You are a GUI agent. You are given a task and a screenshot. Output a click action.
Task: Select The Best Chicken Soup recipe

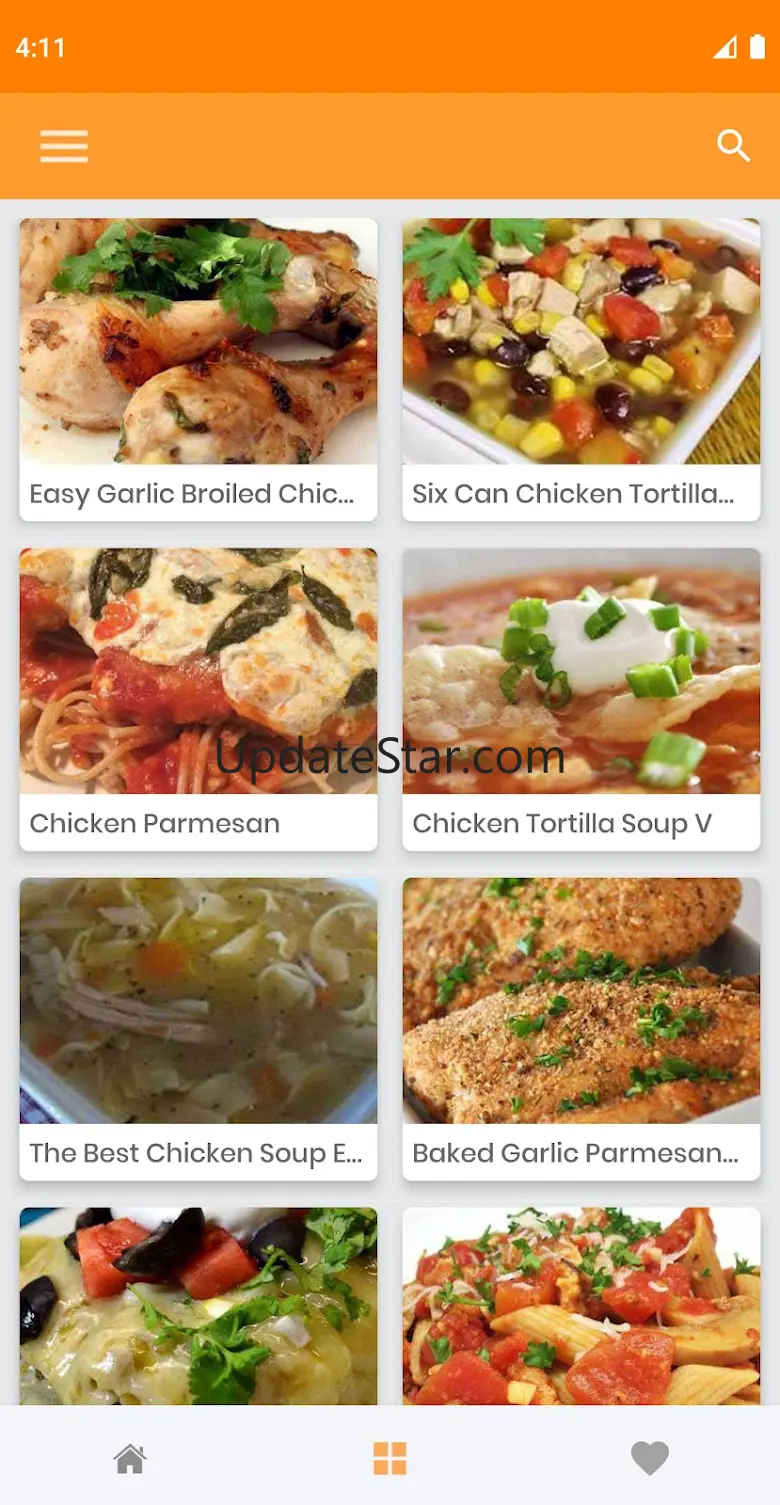[198, 1028]
